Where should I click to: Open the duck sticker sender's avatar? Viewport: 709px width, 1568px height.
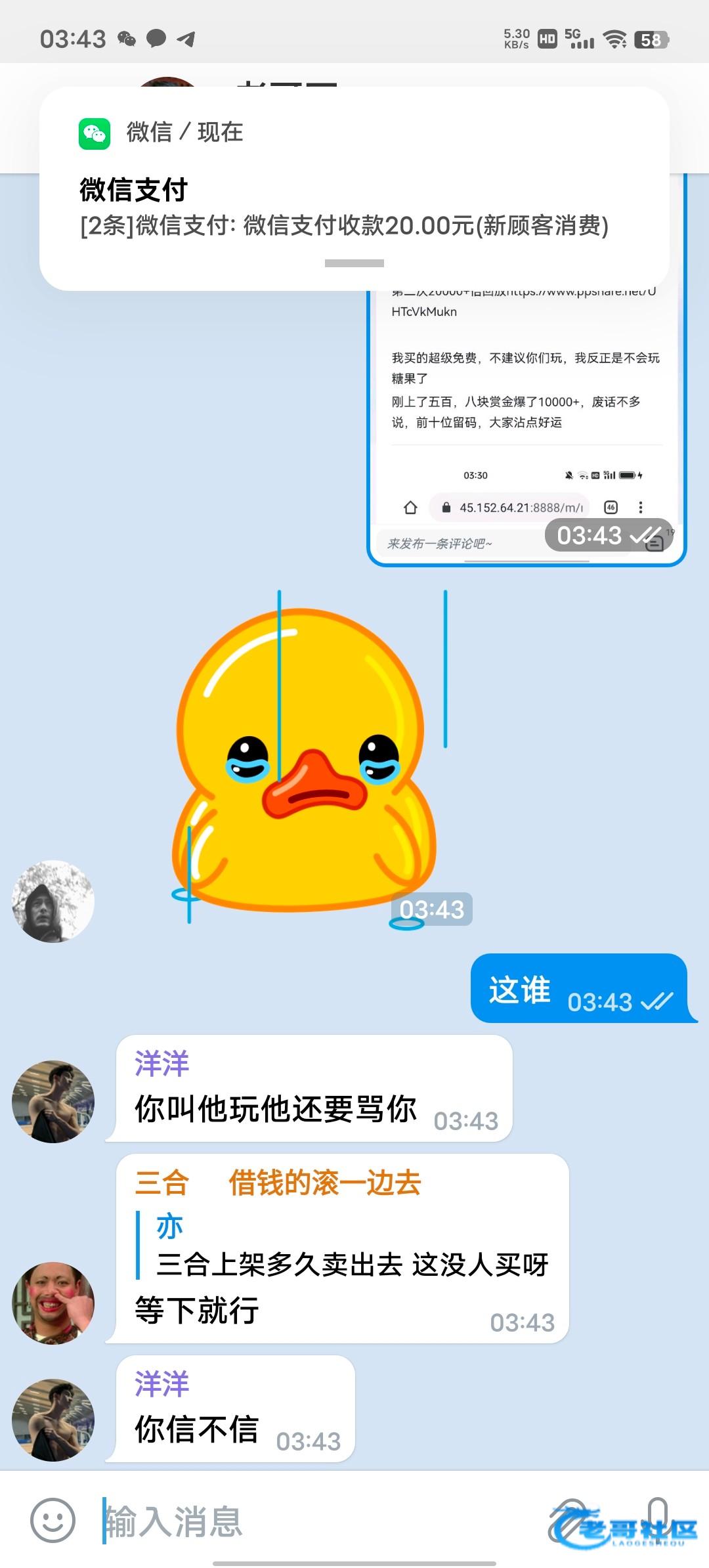point(53,902)
